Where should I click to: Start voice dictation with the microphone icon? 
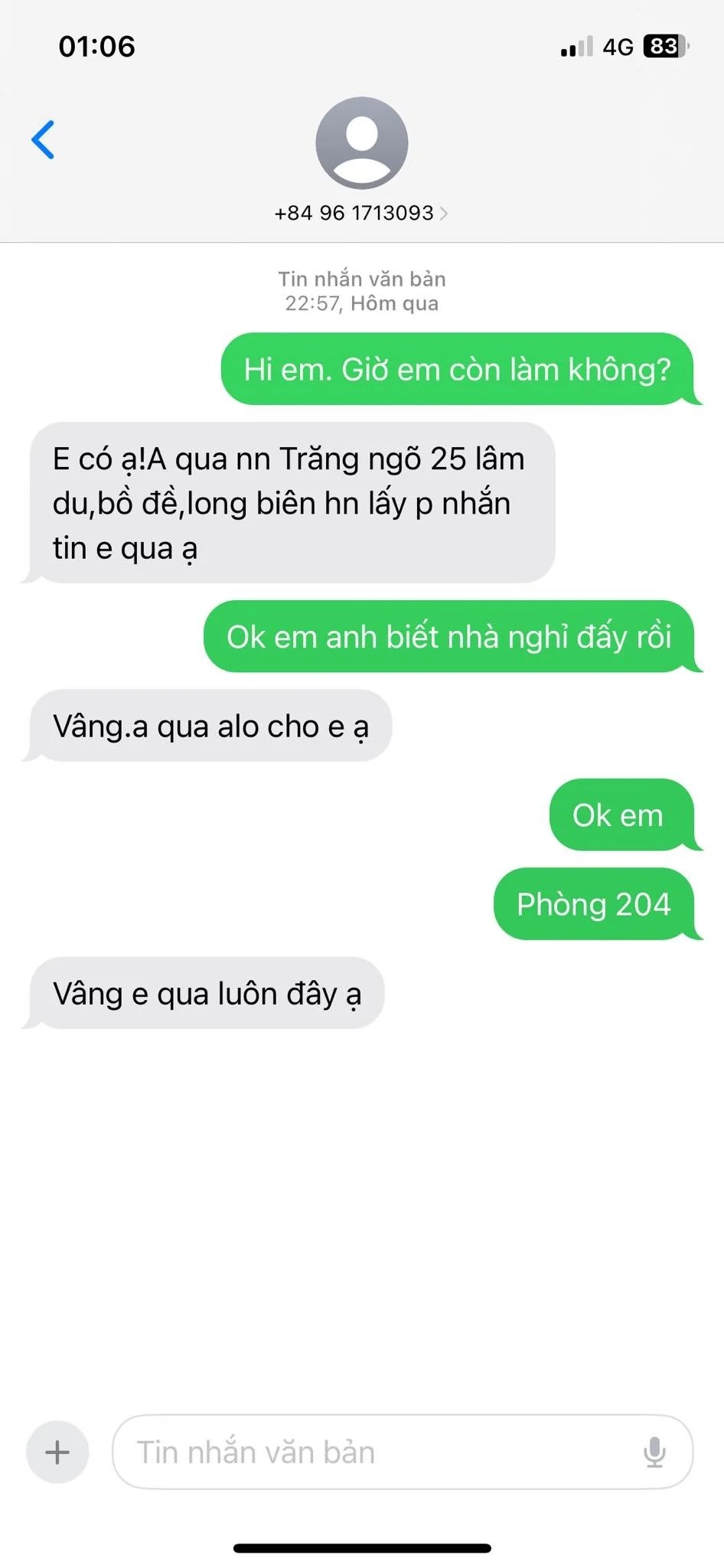coord(654,1452)
